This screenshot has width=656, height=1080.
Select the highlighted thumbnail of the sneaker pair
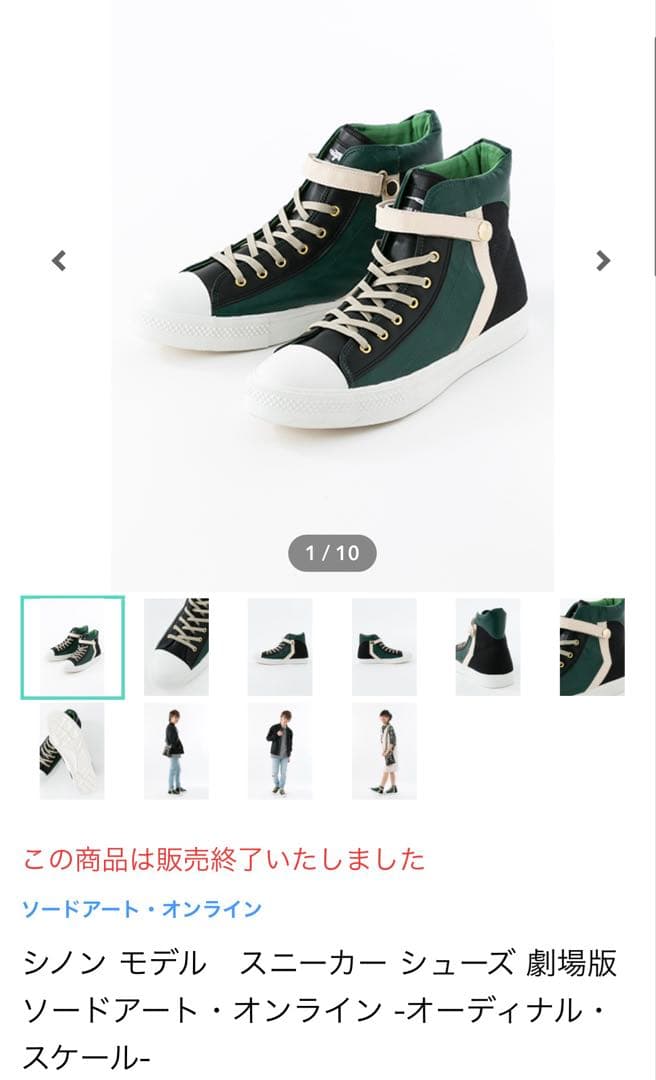[72, 647]
